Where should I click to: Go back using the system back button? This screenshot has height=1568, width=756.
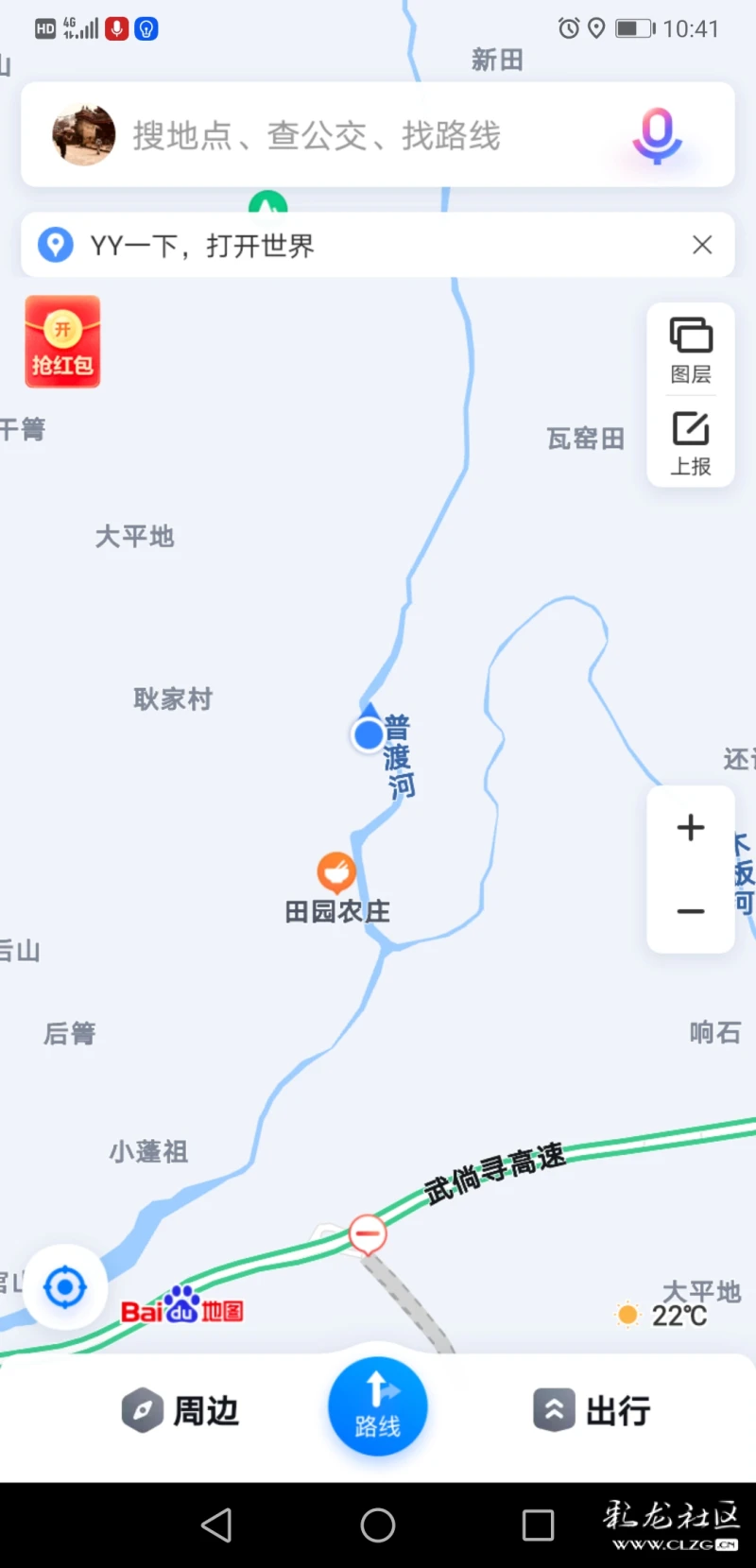[x=216, y=1525]
